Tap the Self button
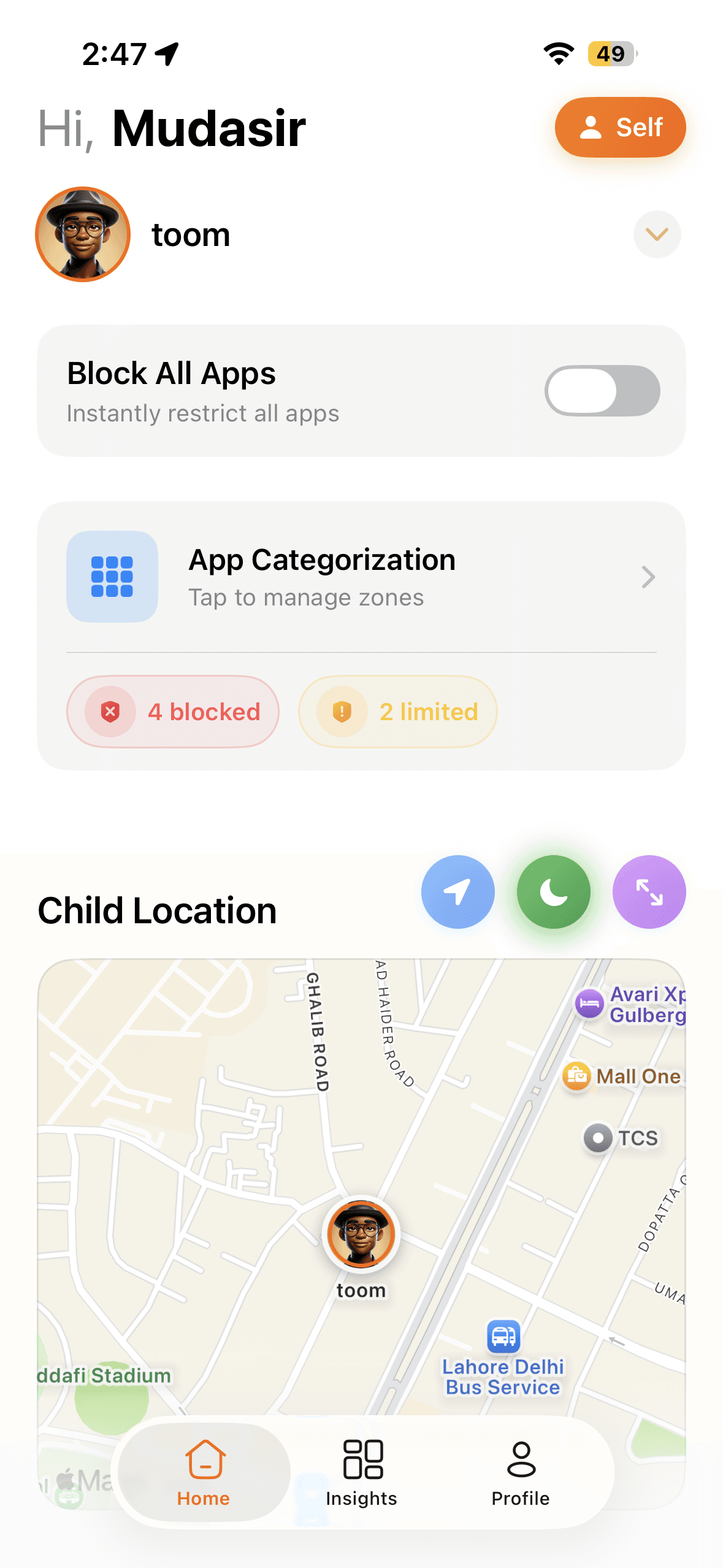Viewport: 723px width, 1568px height. (x=619, y=127)
